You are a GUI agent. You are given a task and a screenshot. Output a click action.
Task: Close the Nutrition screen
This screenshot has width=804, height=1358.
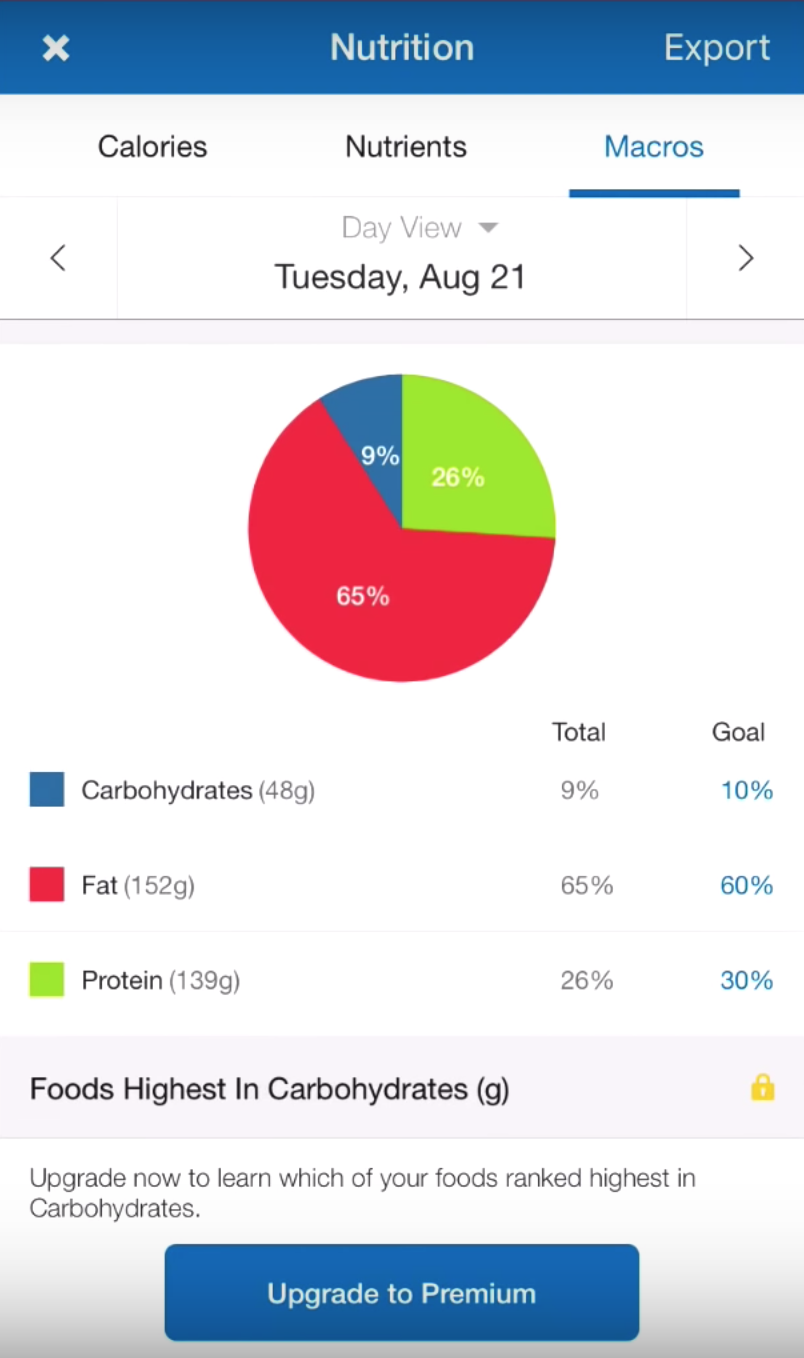56,48
